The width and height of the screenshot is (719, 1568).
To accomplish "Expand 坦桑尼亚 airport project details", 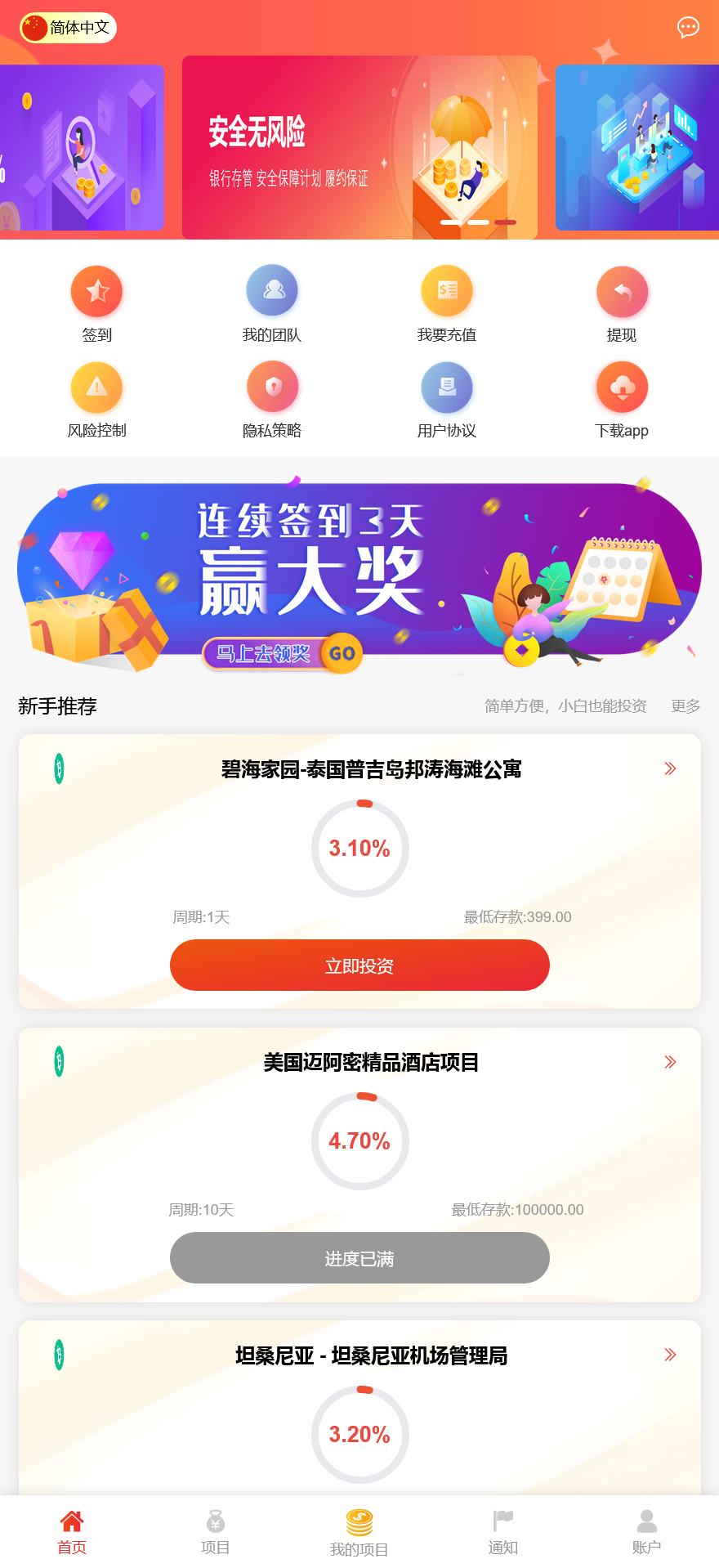I will 670,1355.
